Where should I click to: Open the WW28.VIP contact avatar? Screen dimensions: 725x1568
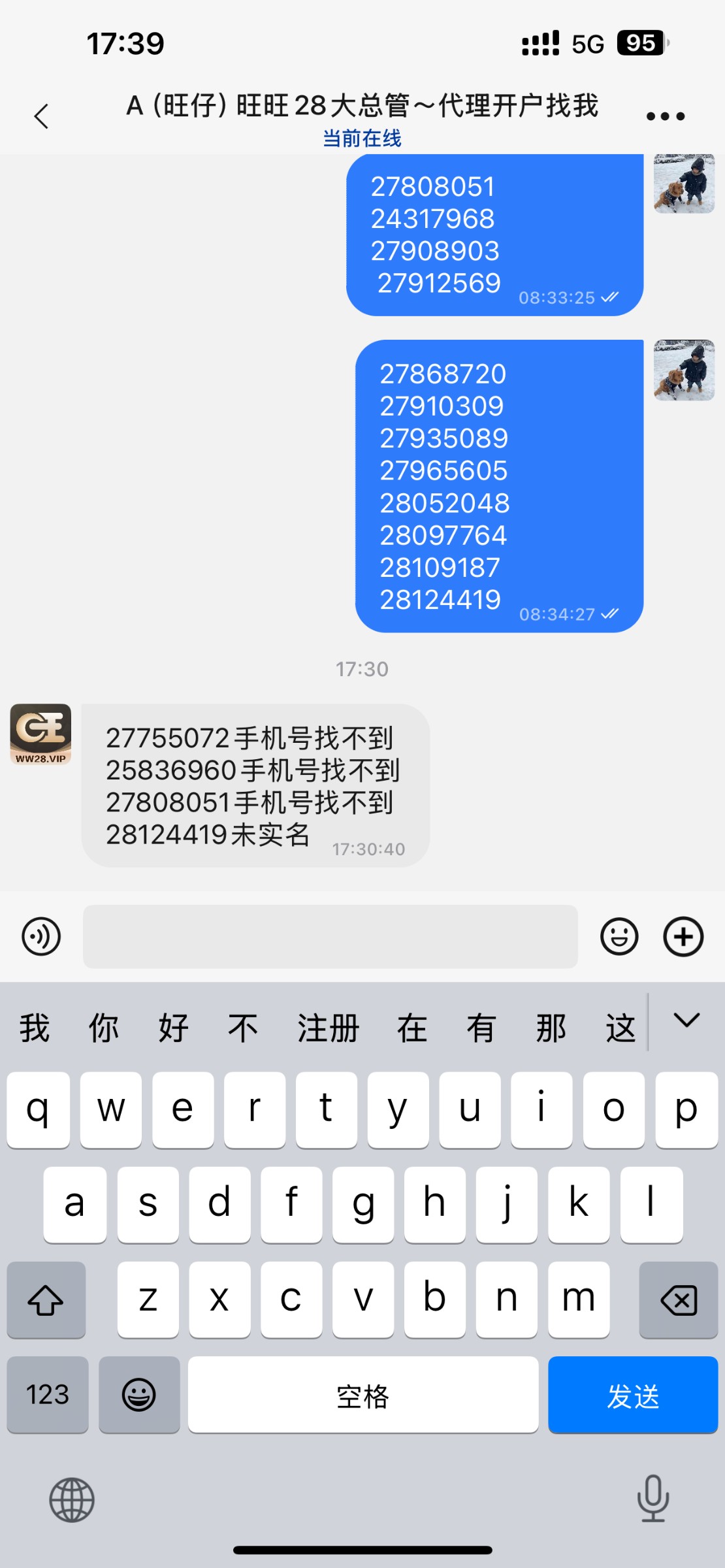click(40, 734)
